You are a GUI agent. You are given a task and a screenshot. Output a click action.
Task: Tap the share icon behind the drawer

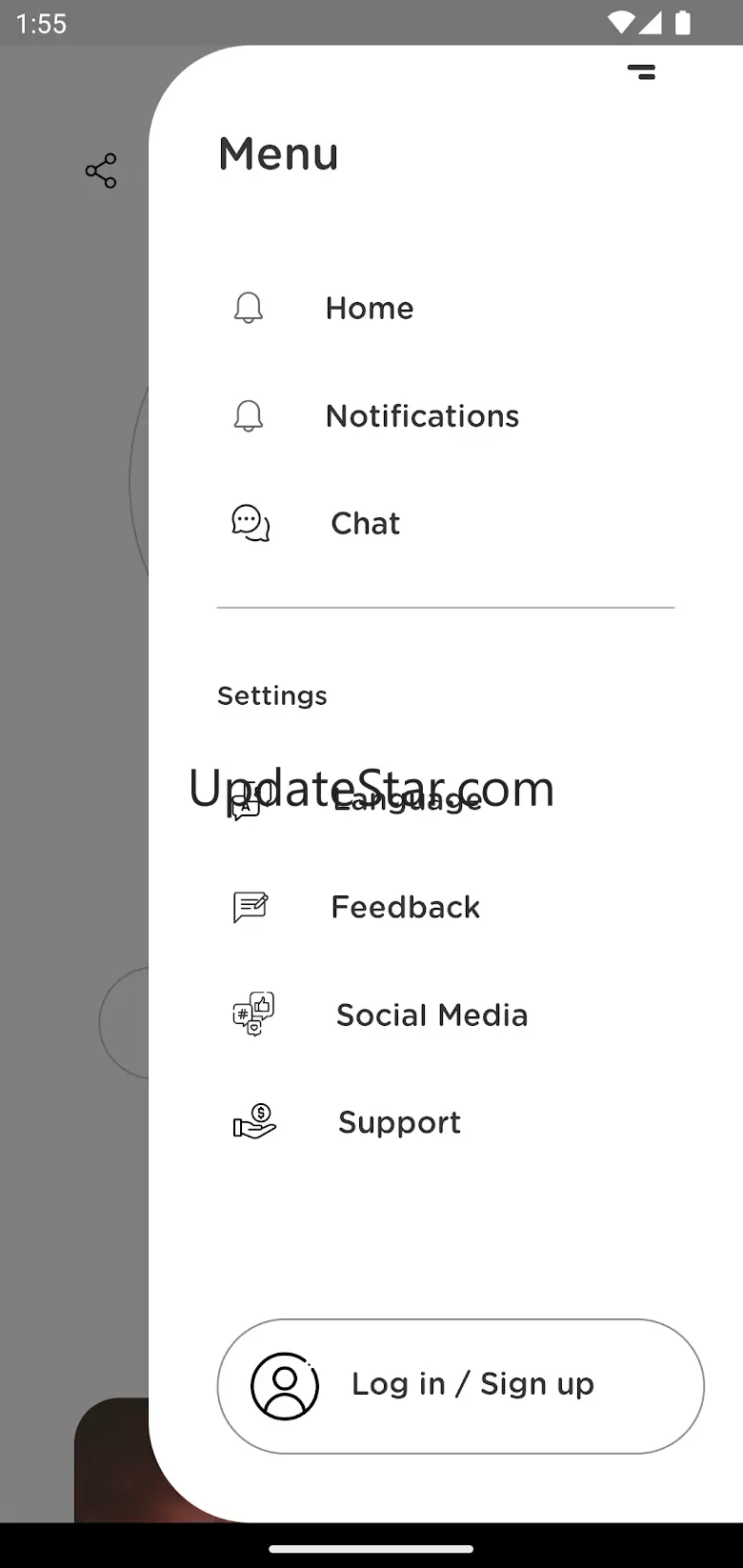pos(101,171)
